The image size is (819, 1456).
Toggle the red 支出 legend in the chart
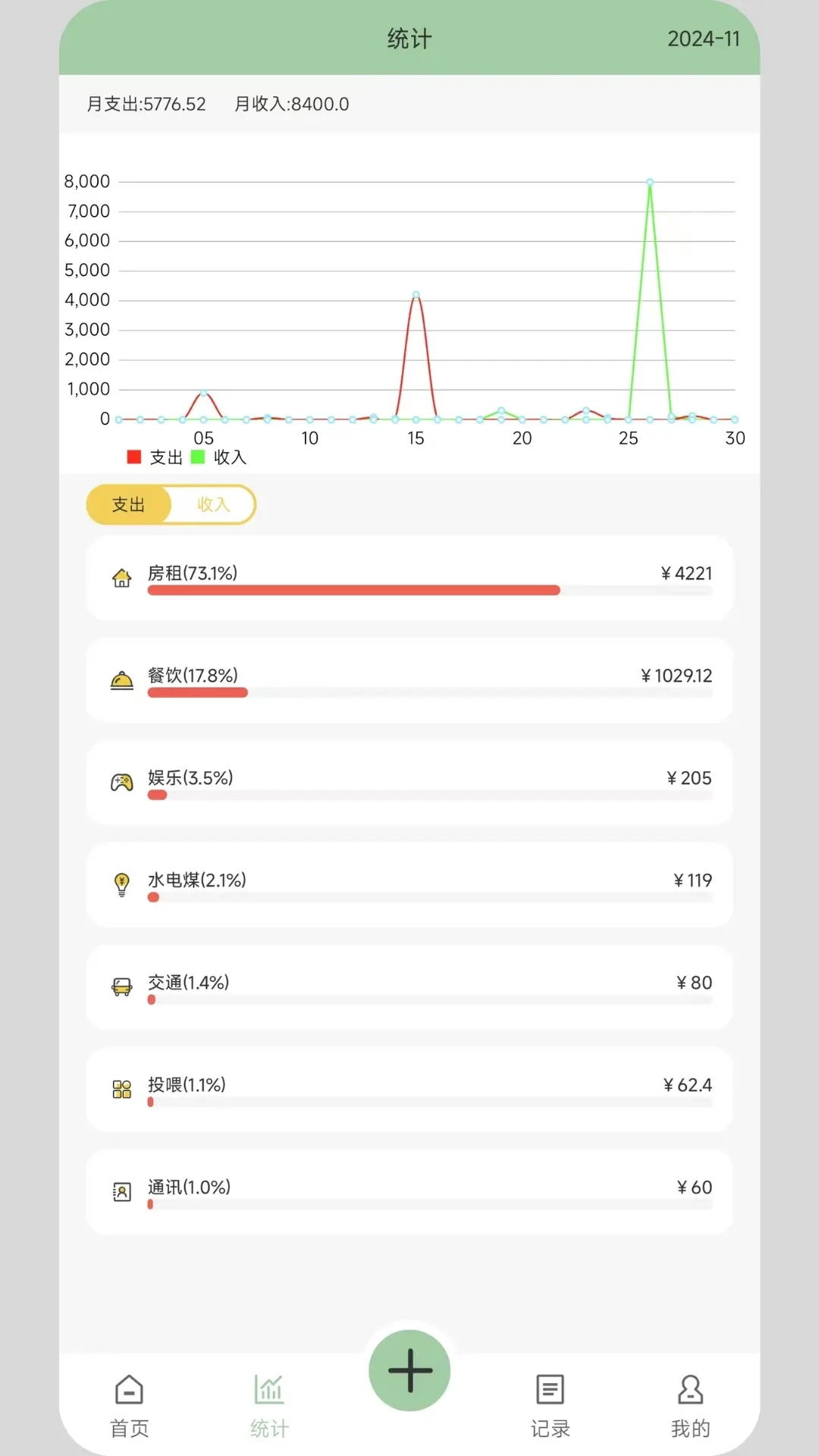pyautogui.click(x=152, y=457)
